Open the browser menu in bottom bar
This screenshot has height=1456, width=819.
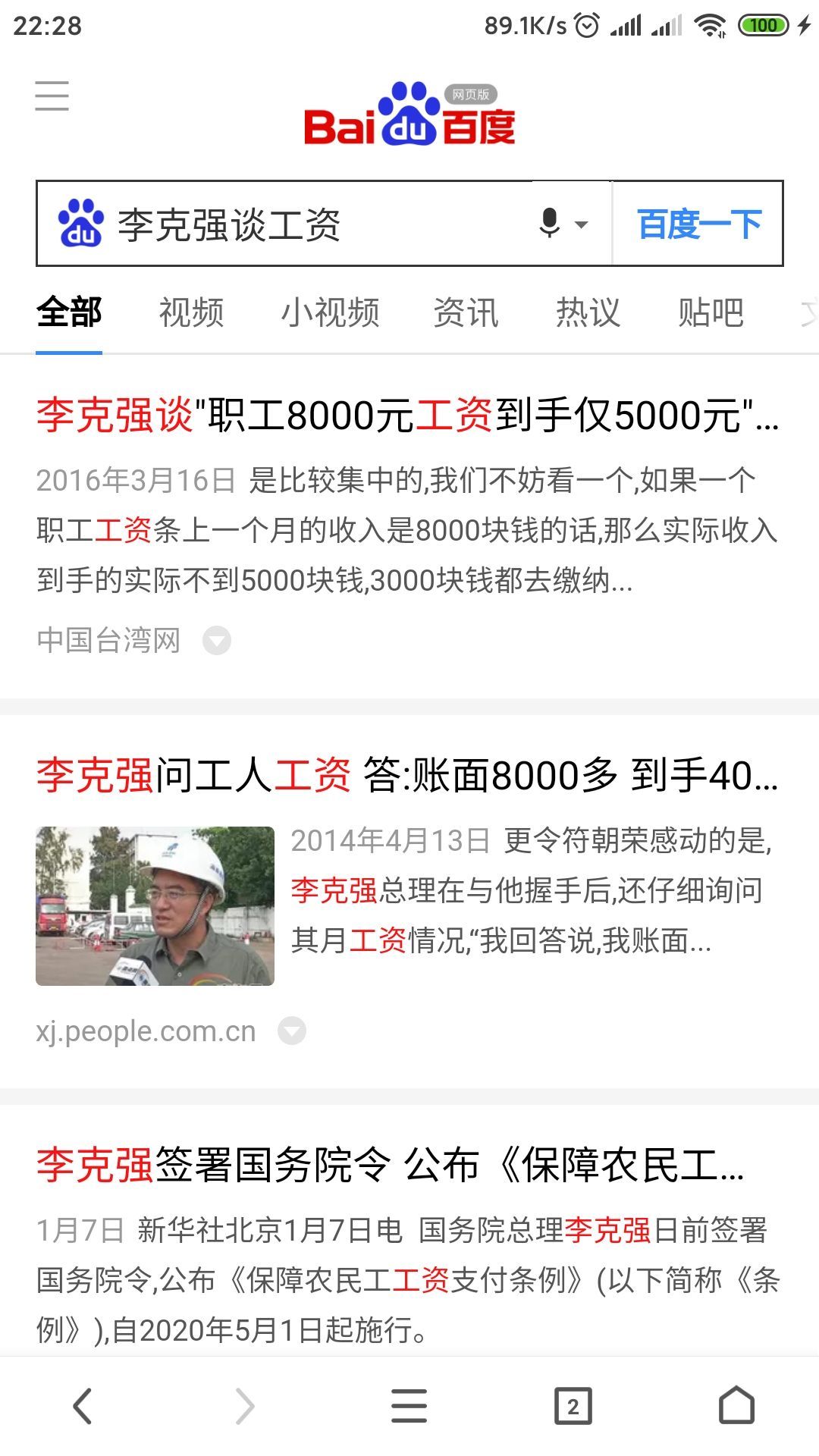pos(409,1406)
